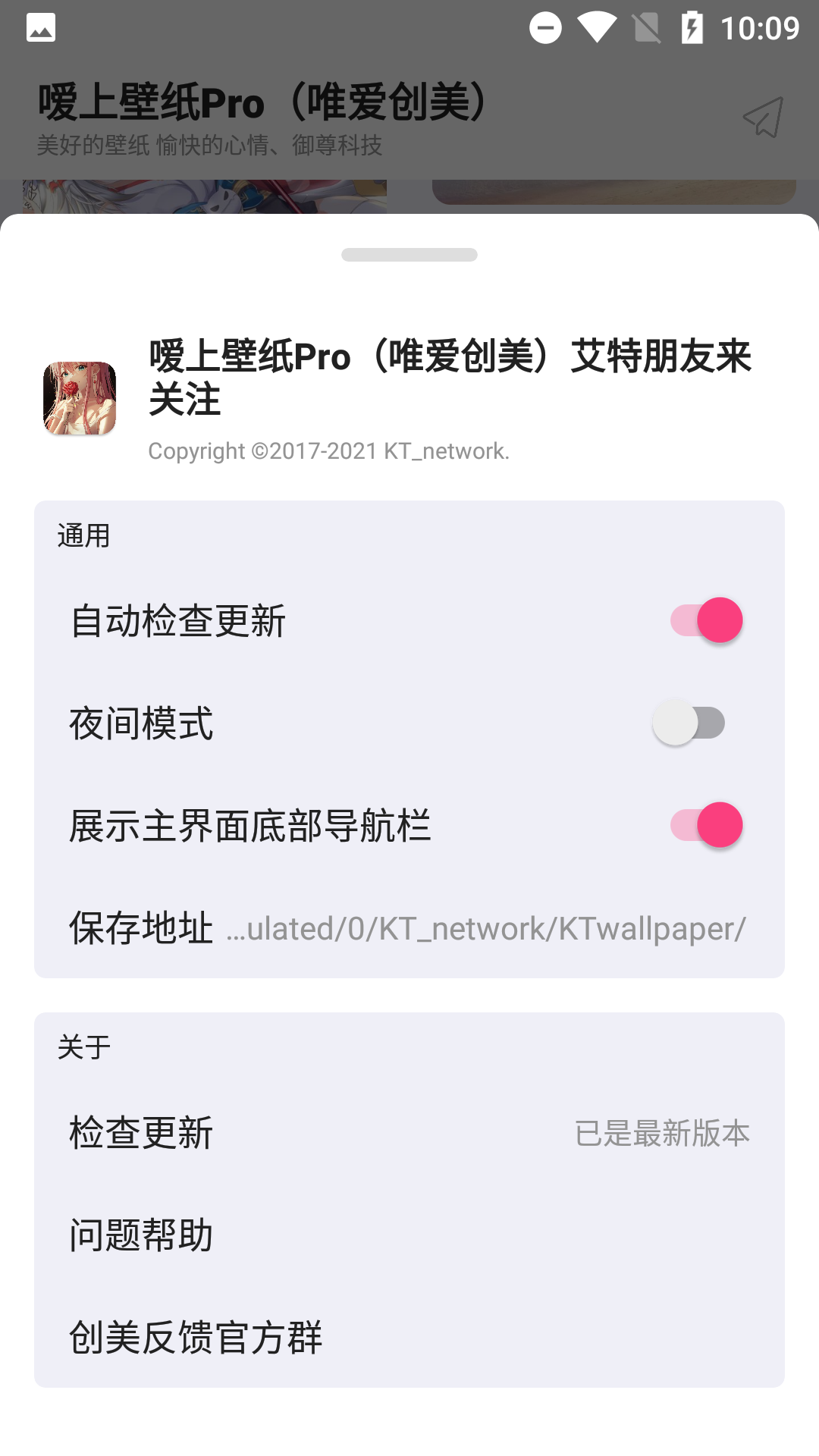Tap the Copyright KT_network text
Viewport: 819px width, 1456px height.
coord(329,451)
